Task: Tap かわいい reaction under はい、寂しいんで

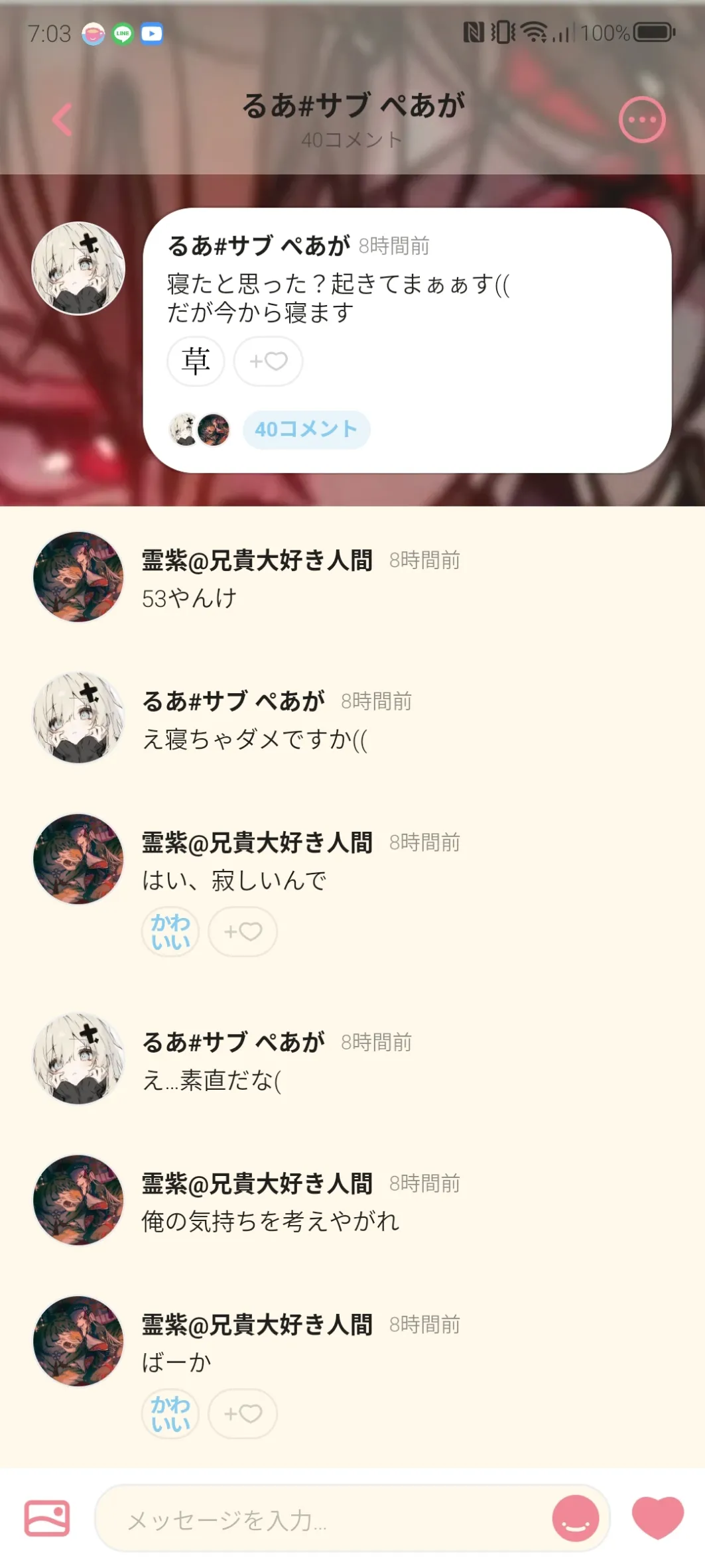Action: (x=170, y=932)
